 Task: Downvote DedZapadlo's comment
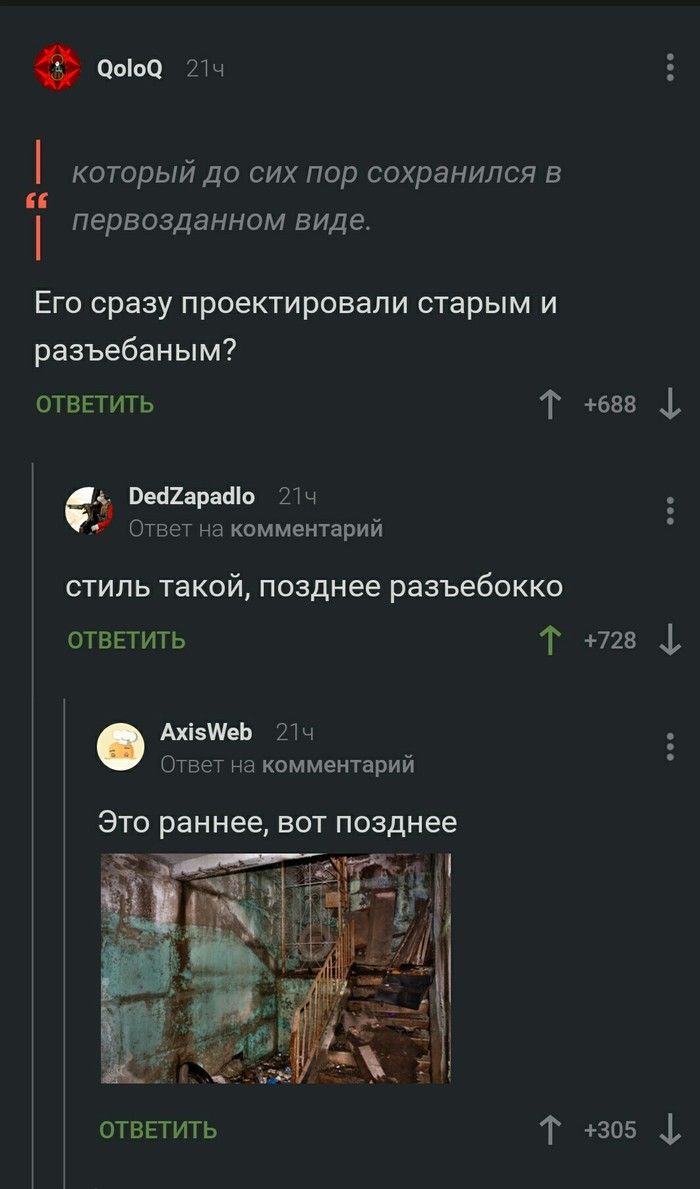pos(670,640)
